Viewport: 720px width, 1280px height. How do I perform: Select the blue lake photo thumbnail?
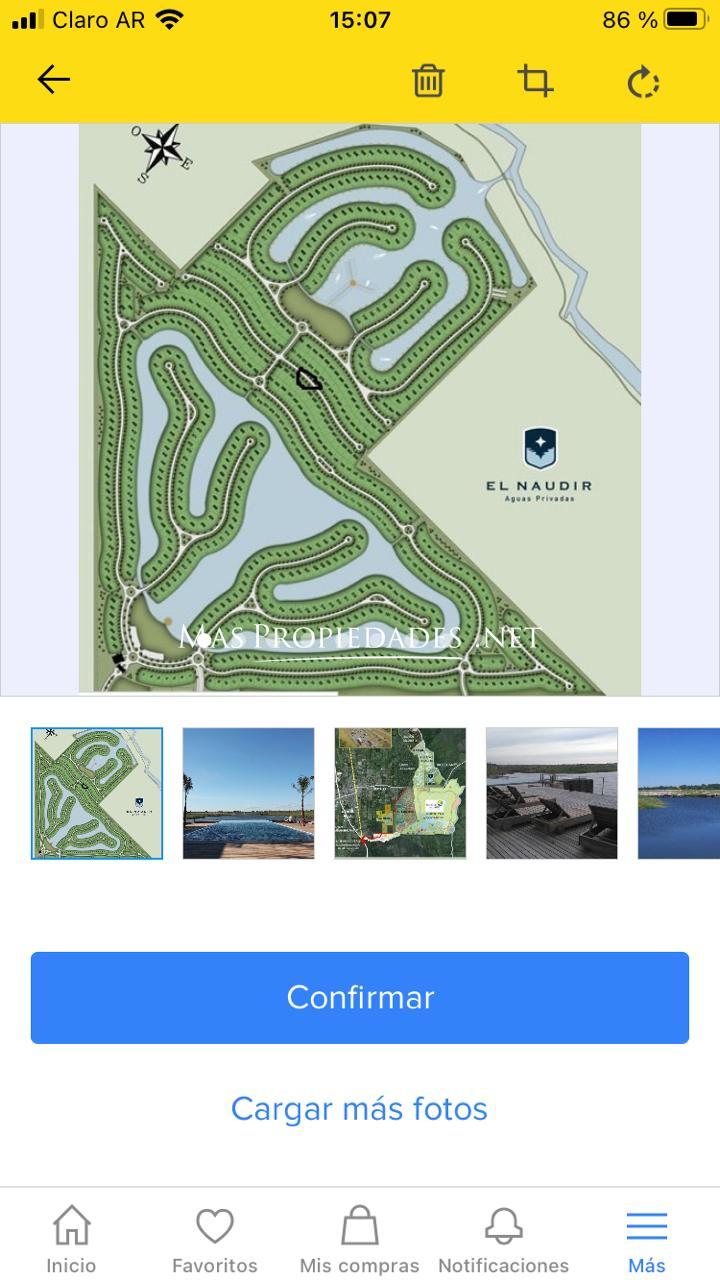[678, 793]
